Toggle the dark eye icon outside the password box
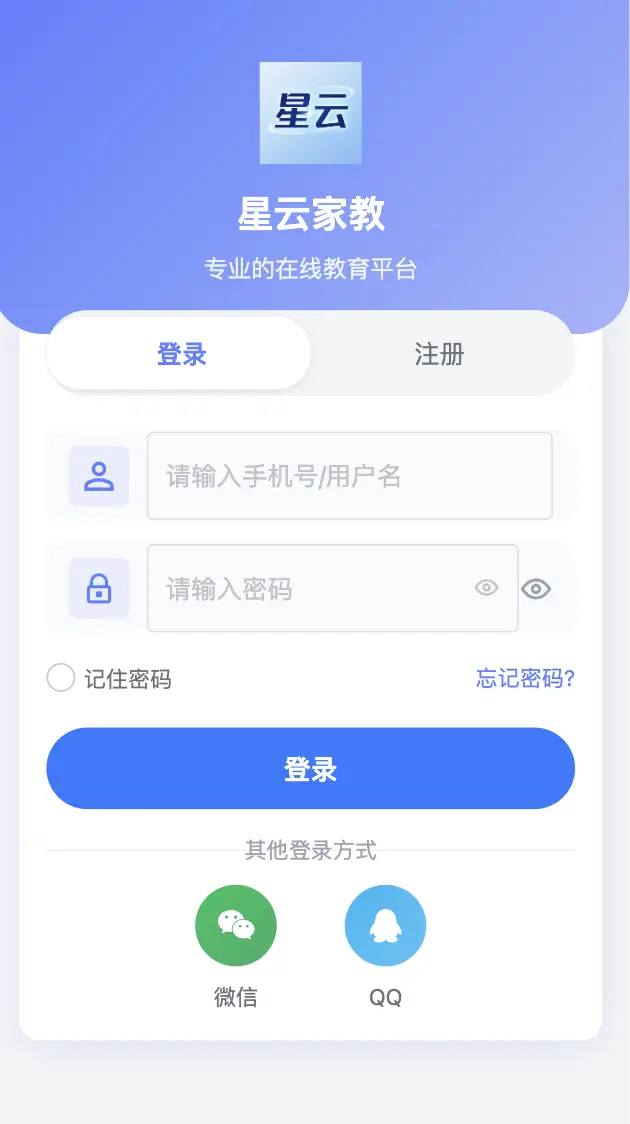This screenshot has height=1124, width=630. click(536, 589)
